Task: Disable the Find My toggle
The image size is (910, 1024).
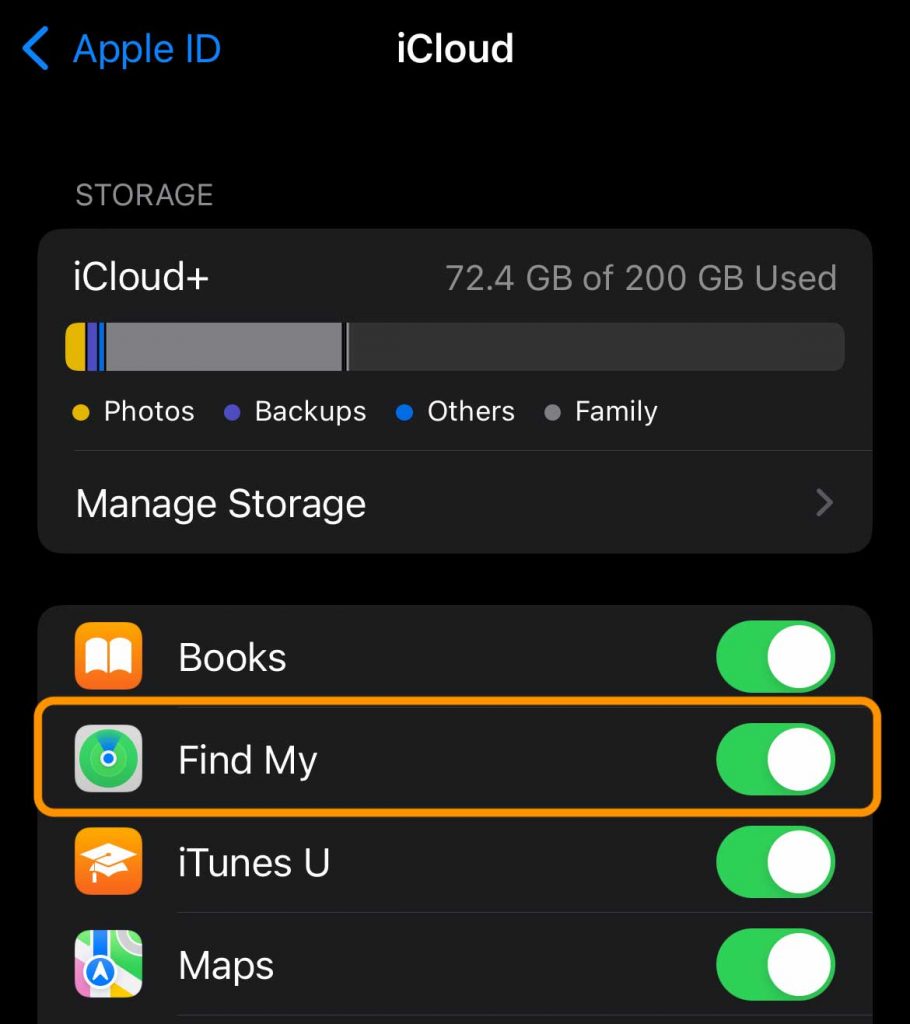Action: pos(775,759)
